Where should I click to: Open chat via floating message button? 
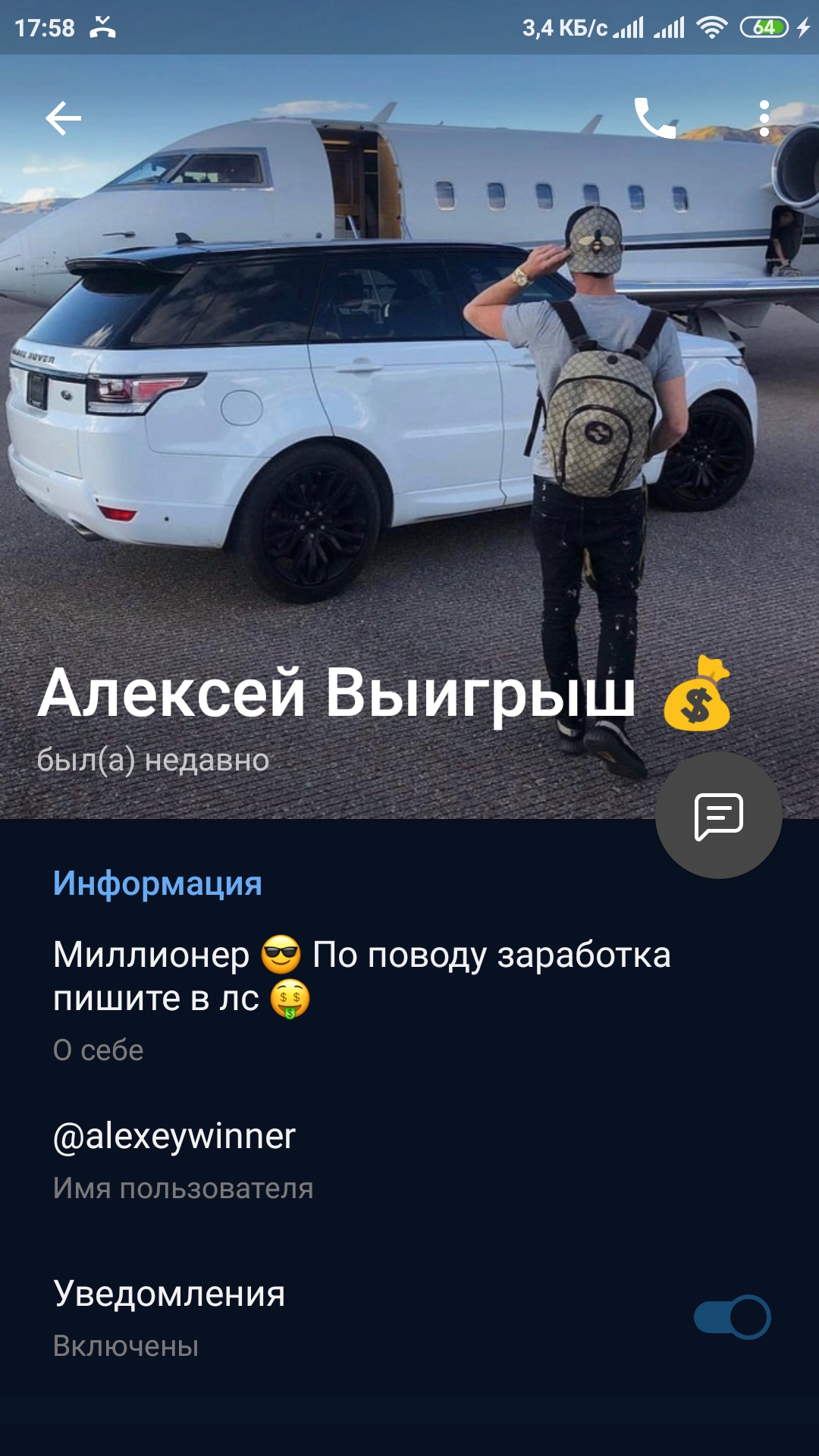point(719,815)
